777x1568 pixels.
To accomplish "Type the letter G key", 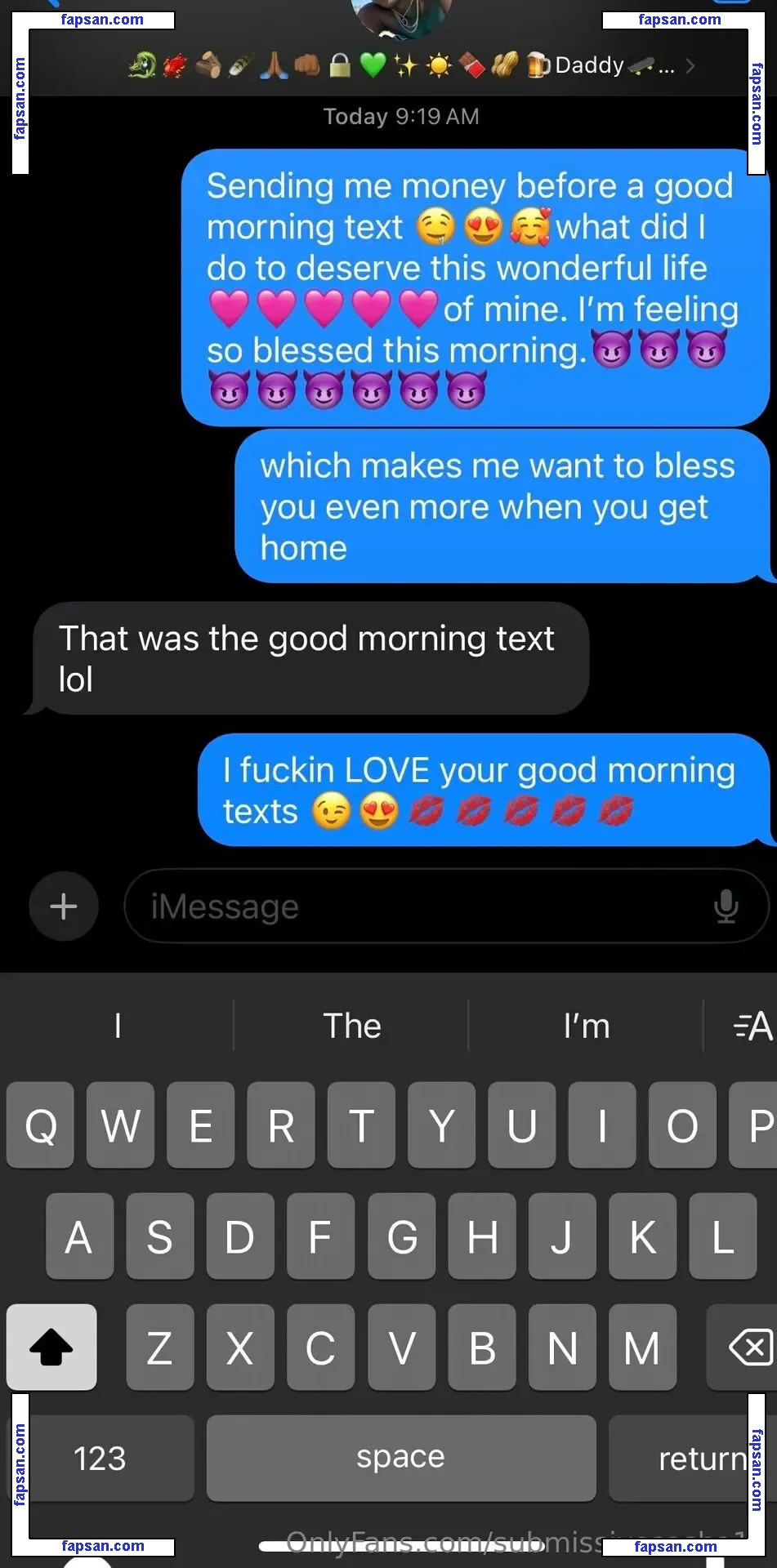I will point(401,1236).
